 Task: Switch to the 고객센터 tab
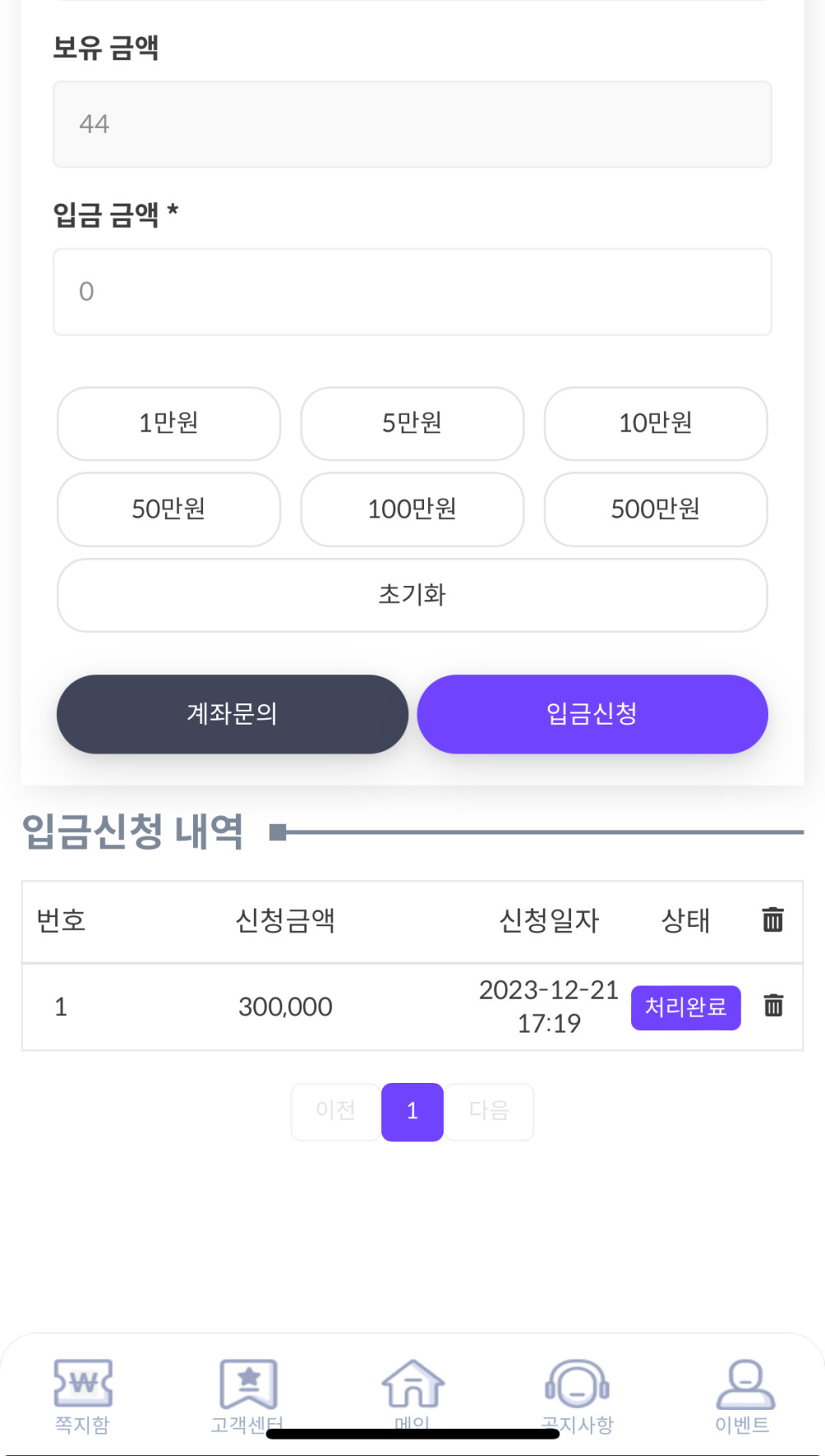point(247,1395)
